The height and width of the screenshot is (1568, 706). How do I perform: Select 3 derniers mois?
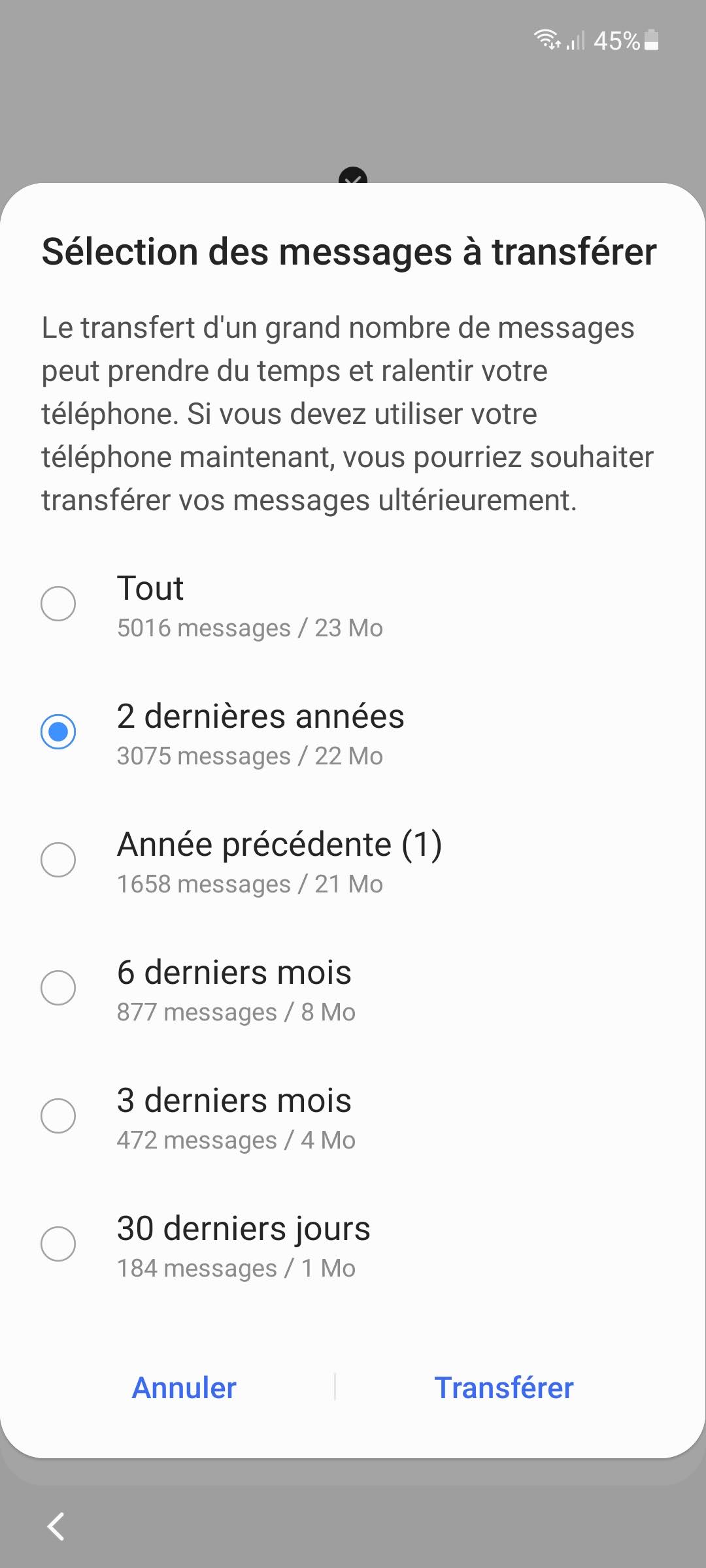(x=58, y=1115)
